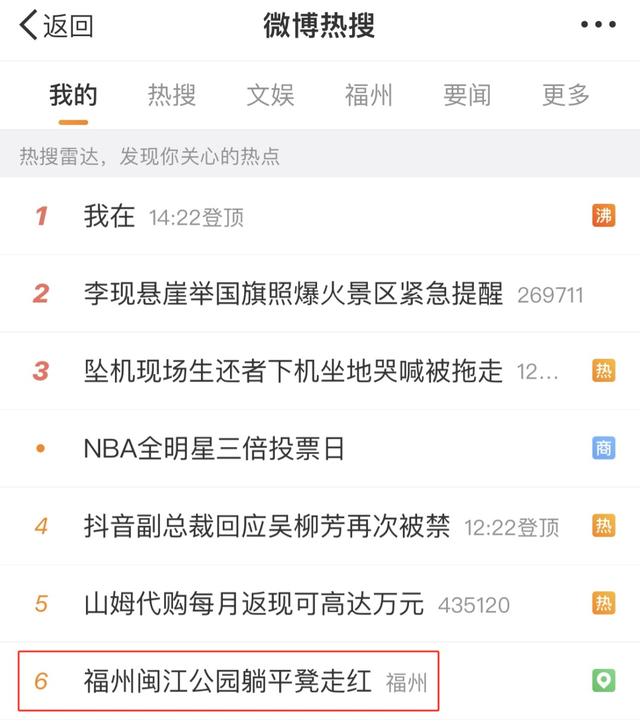
Task: Open the top trending topic 我在
Action: (x=110, y=216)
